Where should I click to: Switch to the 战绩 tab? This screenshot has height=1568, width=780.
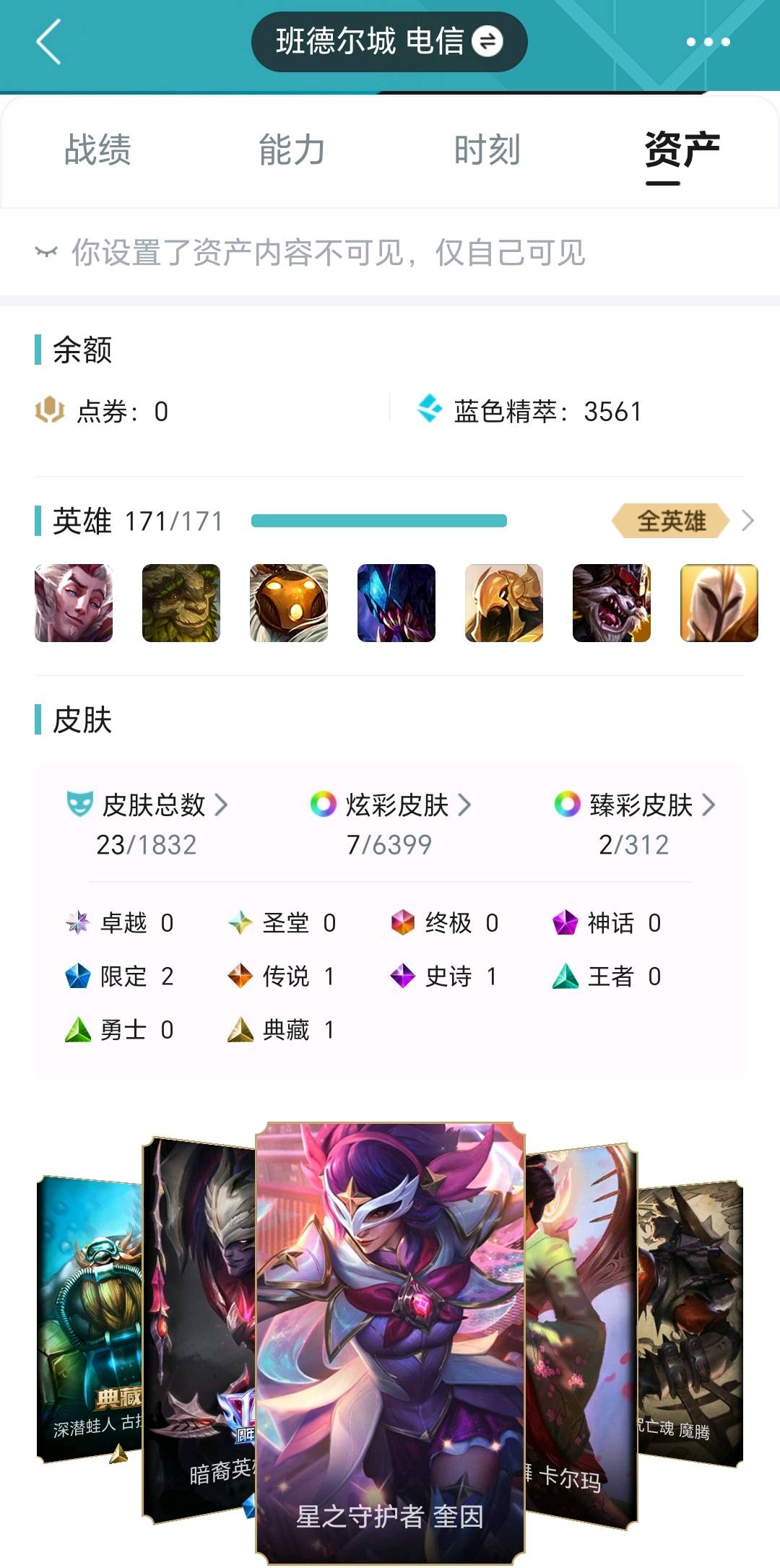(97, 150)
